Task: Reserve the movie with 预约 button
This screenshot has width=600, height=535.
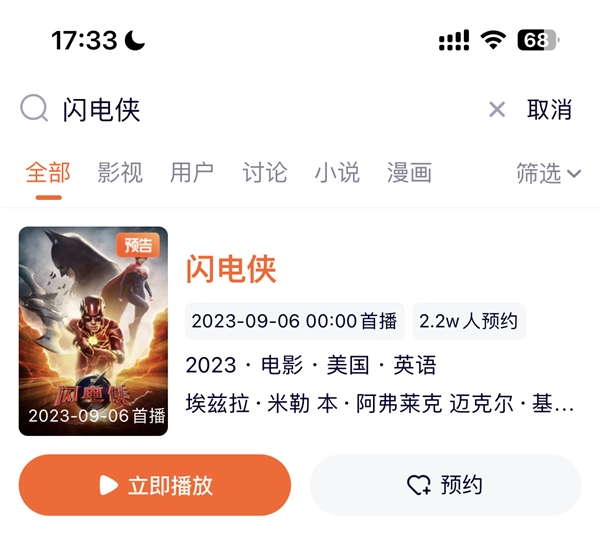Action: 445,485
